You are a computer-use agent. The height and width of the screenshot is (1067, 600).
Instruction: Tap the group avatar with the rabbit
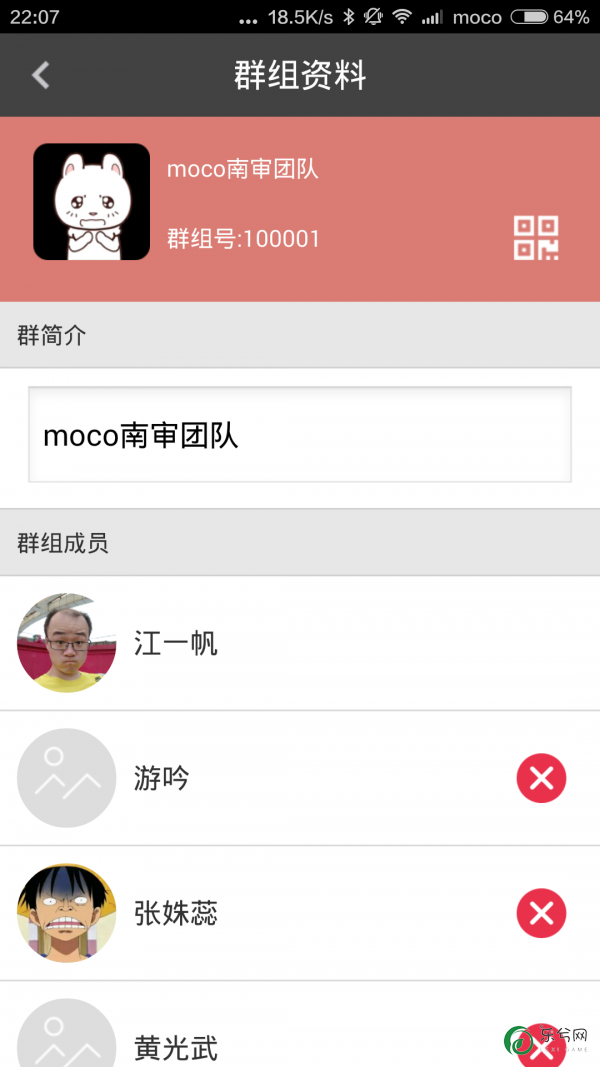[x=91, y=202]
